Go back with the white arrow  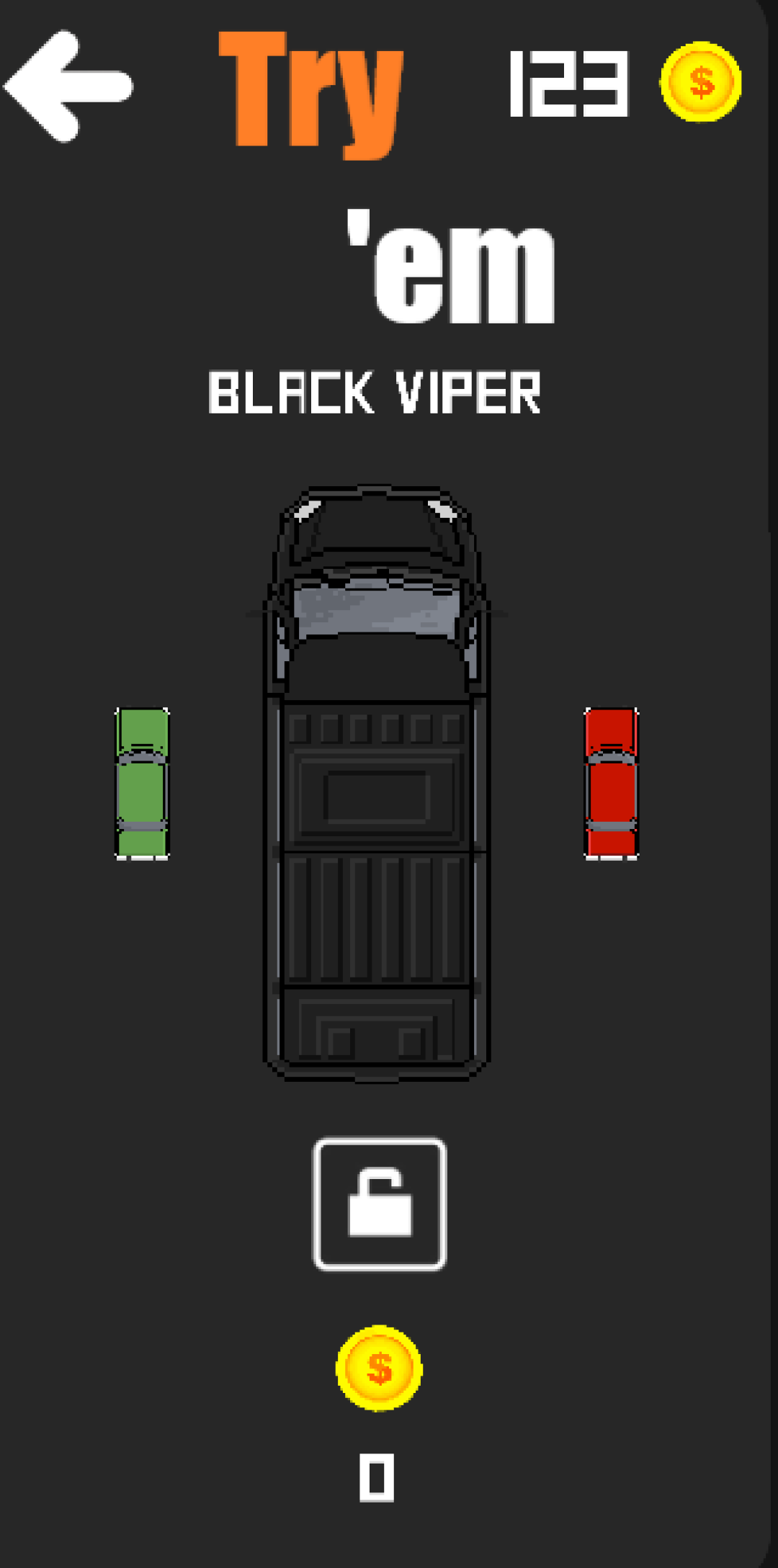68,86
